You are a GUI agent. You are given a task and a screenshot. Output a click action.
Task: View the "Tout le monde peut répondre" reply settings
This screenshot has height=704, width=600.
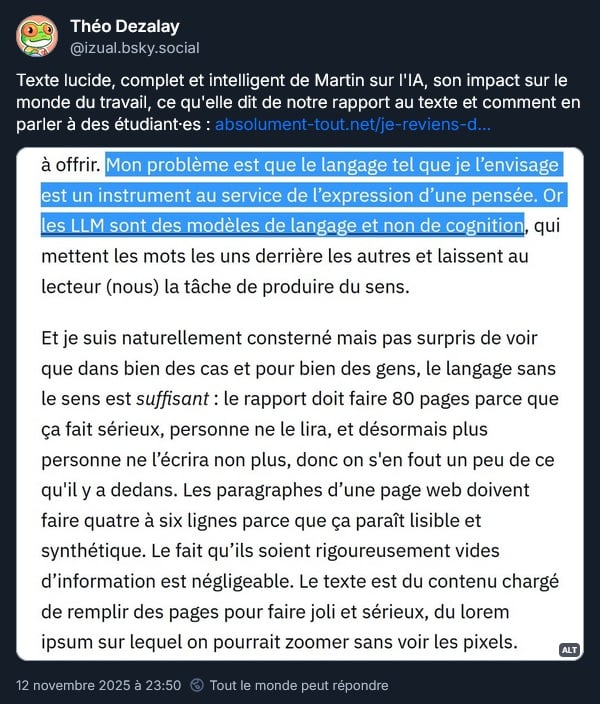(x=290, y=686)
